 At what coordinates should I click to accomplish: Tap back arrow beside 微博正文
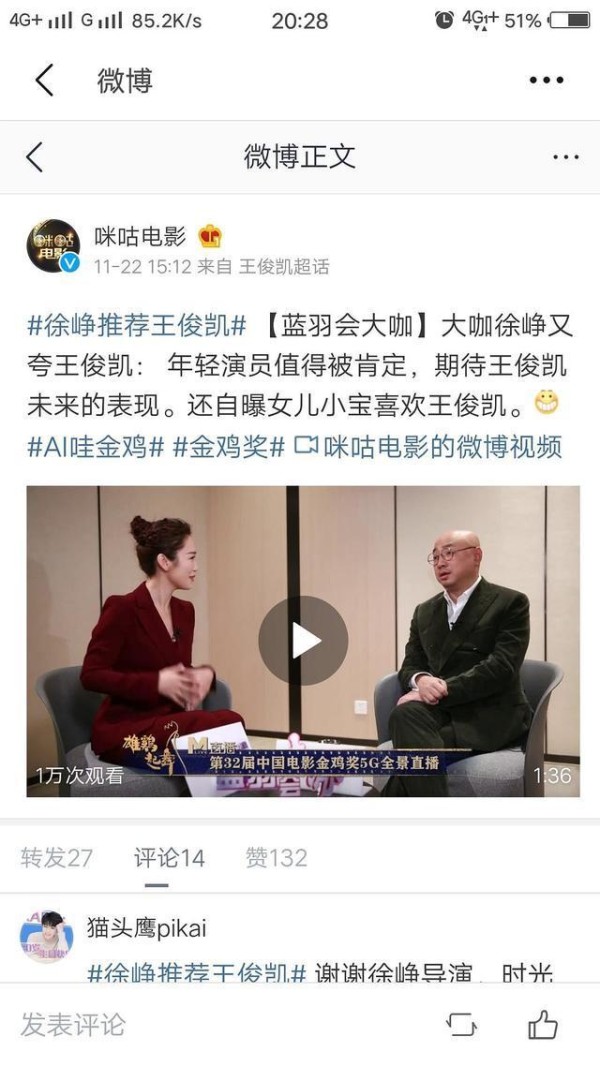(35, 157)
